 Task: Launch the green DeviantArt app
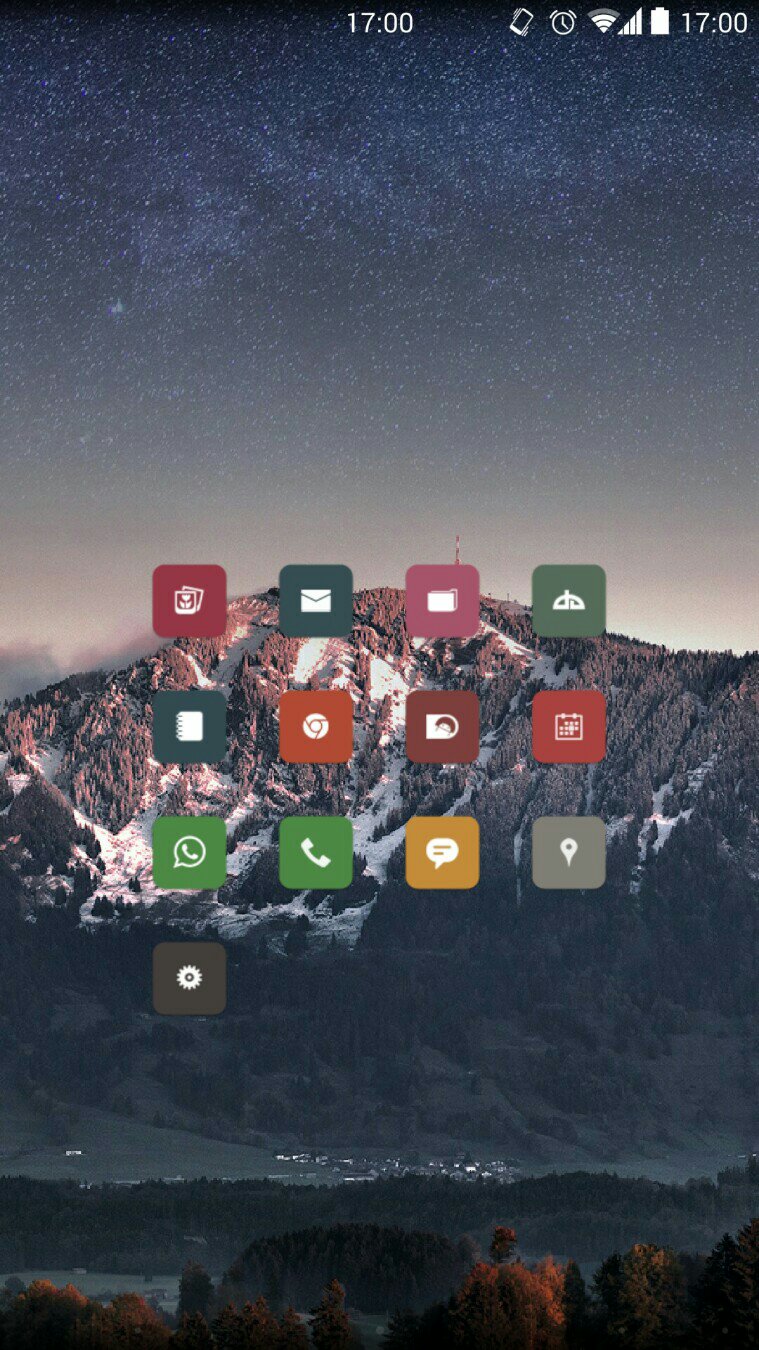click(568, 601)
